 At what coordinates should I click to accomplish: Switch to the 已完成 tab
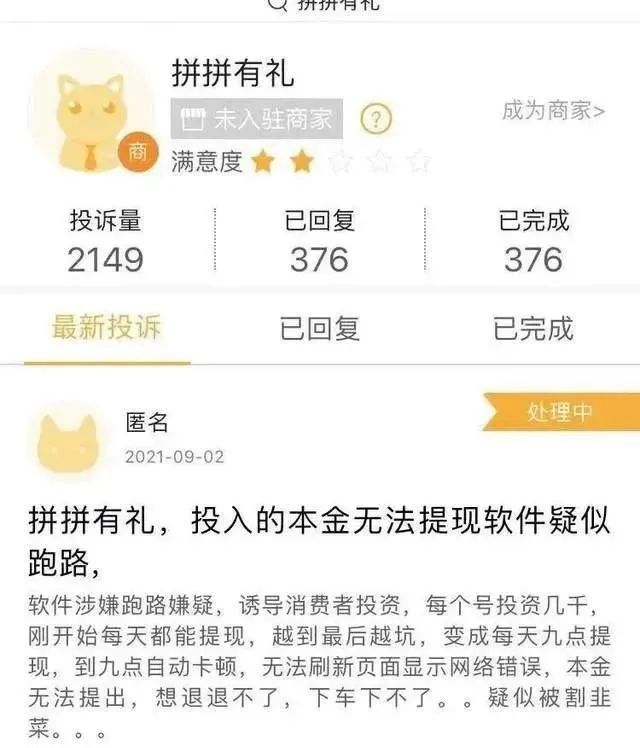coord(533,328)
